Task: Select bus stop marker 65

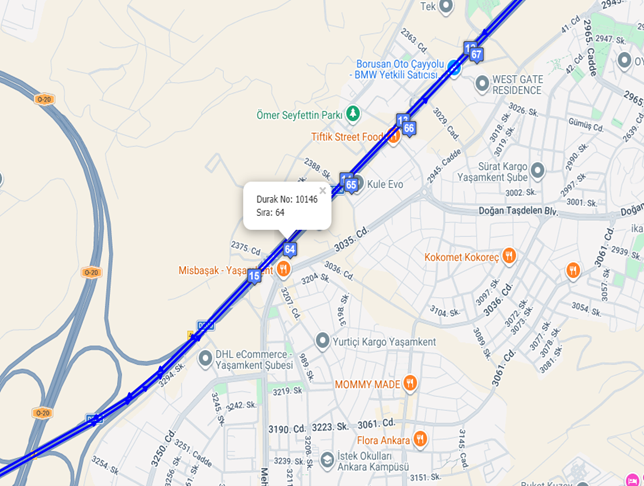Action: (351, 185)
